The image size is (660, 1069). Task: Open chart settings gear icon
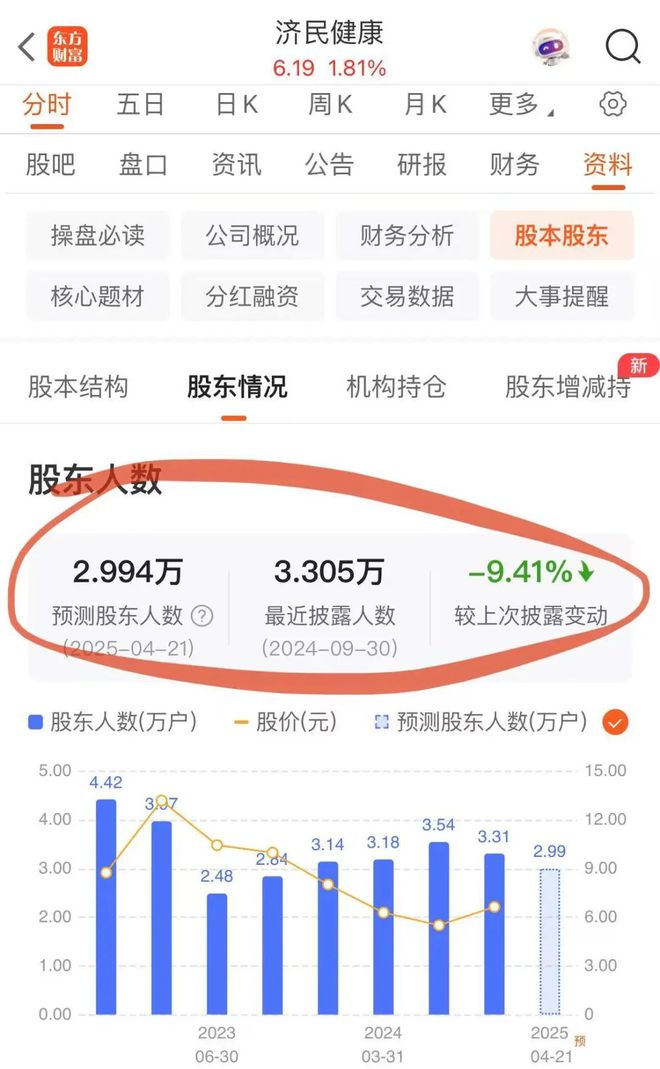coord(612,104)
